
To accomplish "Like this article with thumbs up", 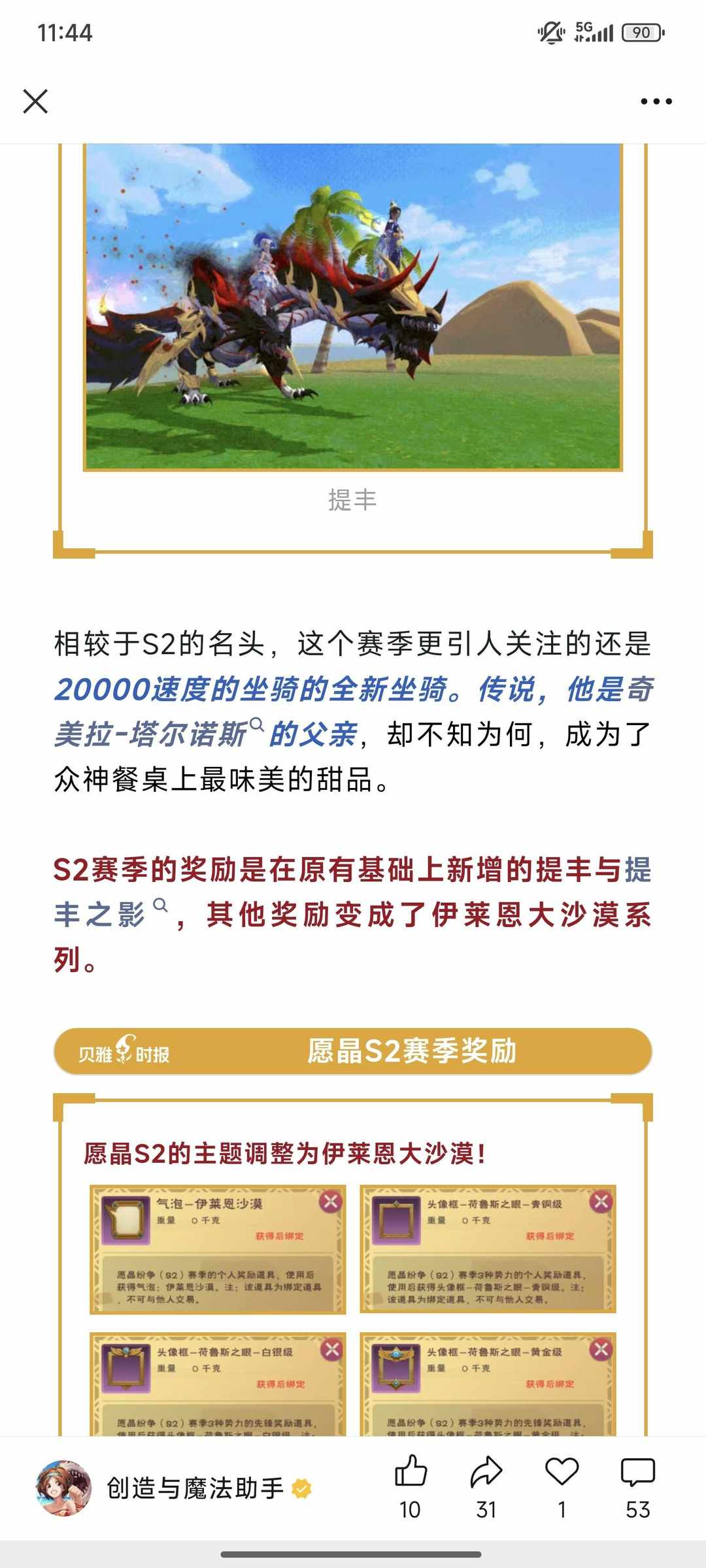I will pyautogui.click(x=411, y=1473).
